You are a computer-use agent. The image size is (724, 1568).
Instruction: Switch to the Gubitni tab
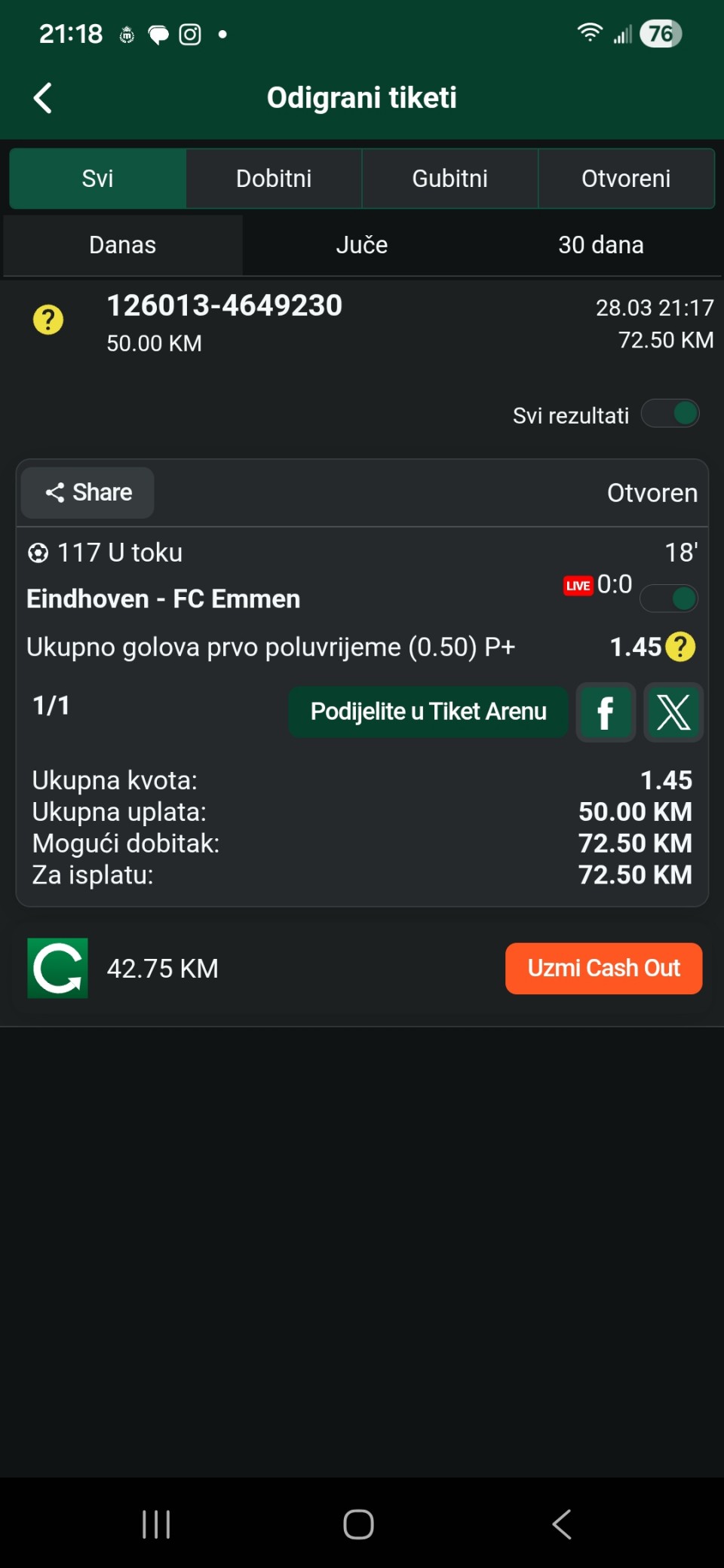[x=449, y=179]
